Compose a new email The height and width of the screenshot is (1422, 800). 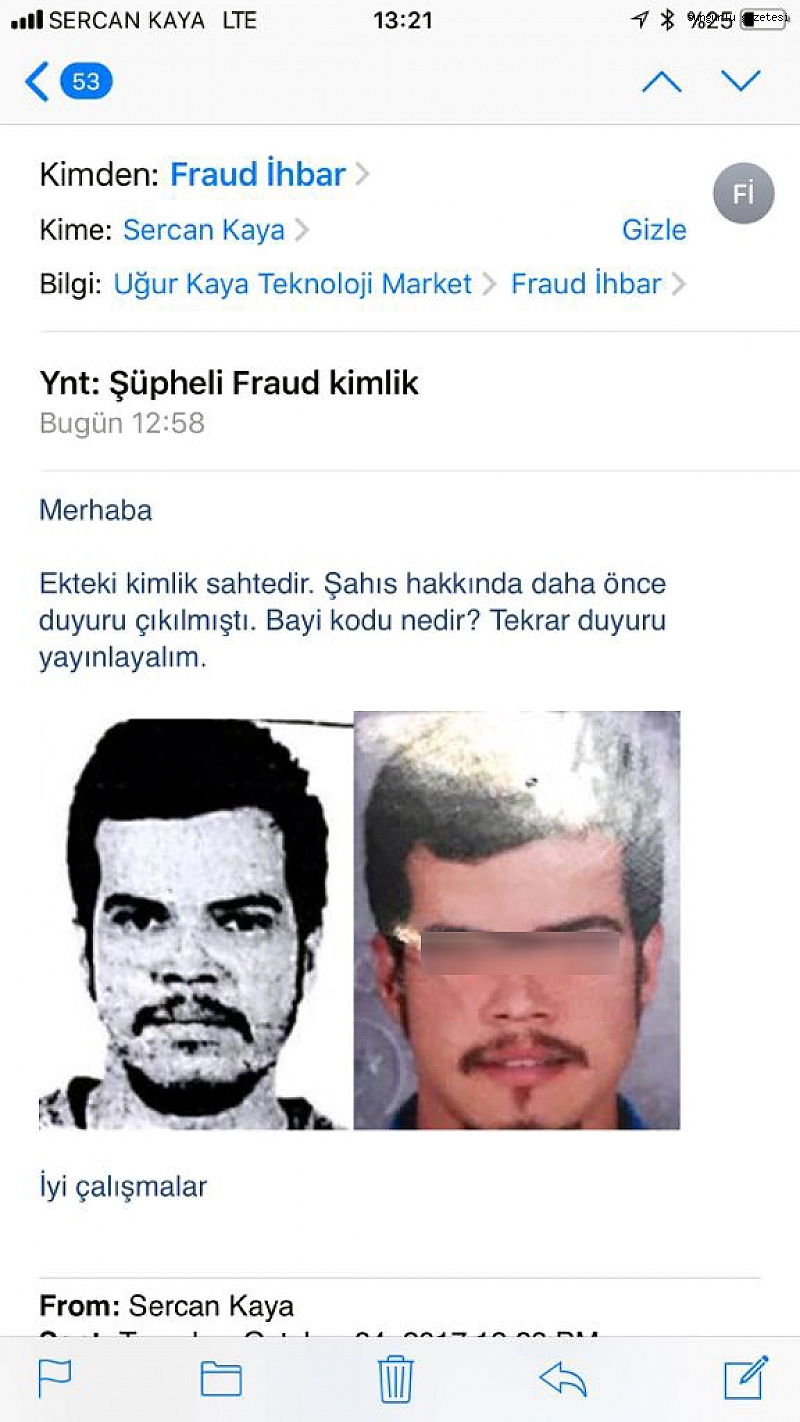click(x=745, y=1378)
